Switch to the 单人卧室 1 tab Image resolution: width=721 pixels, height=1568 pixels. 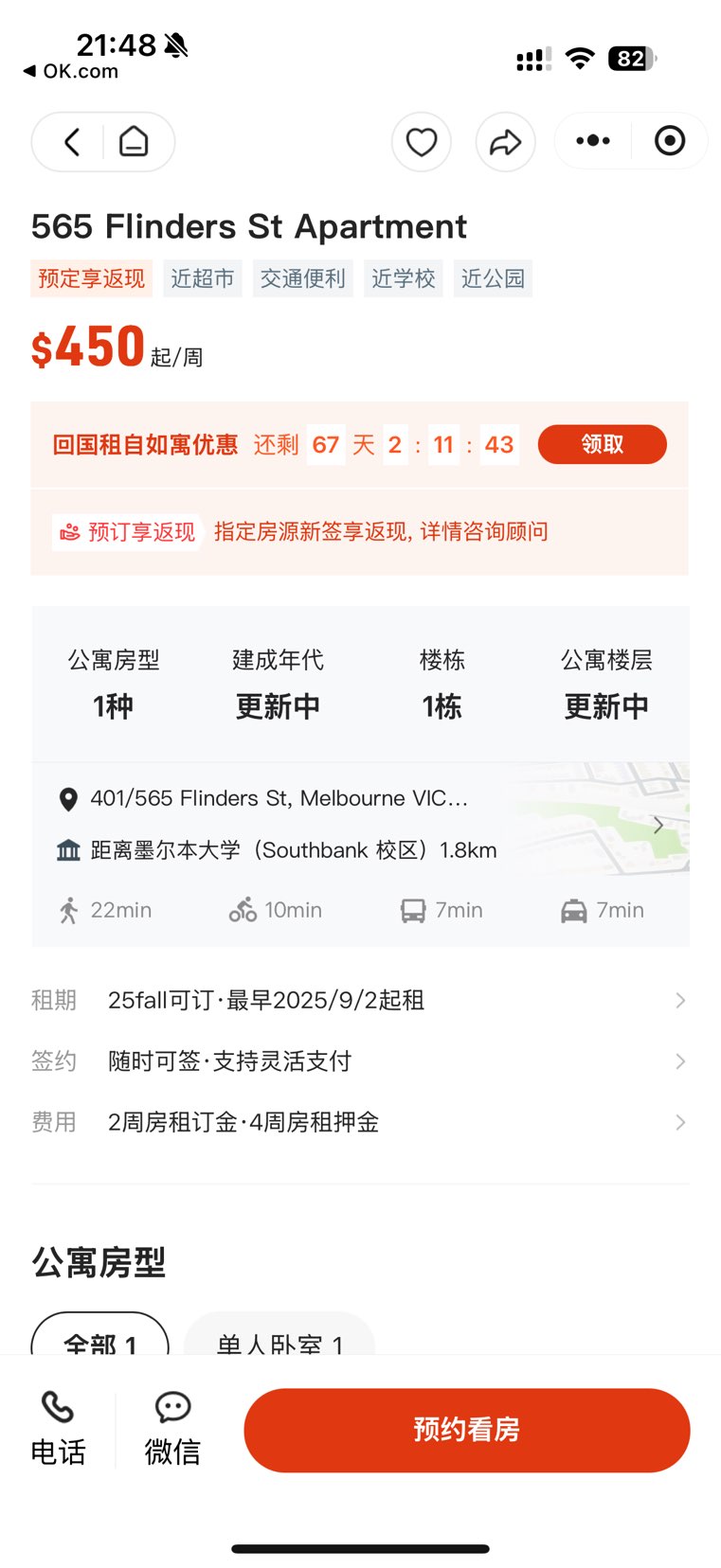[279, 1337]
